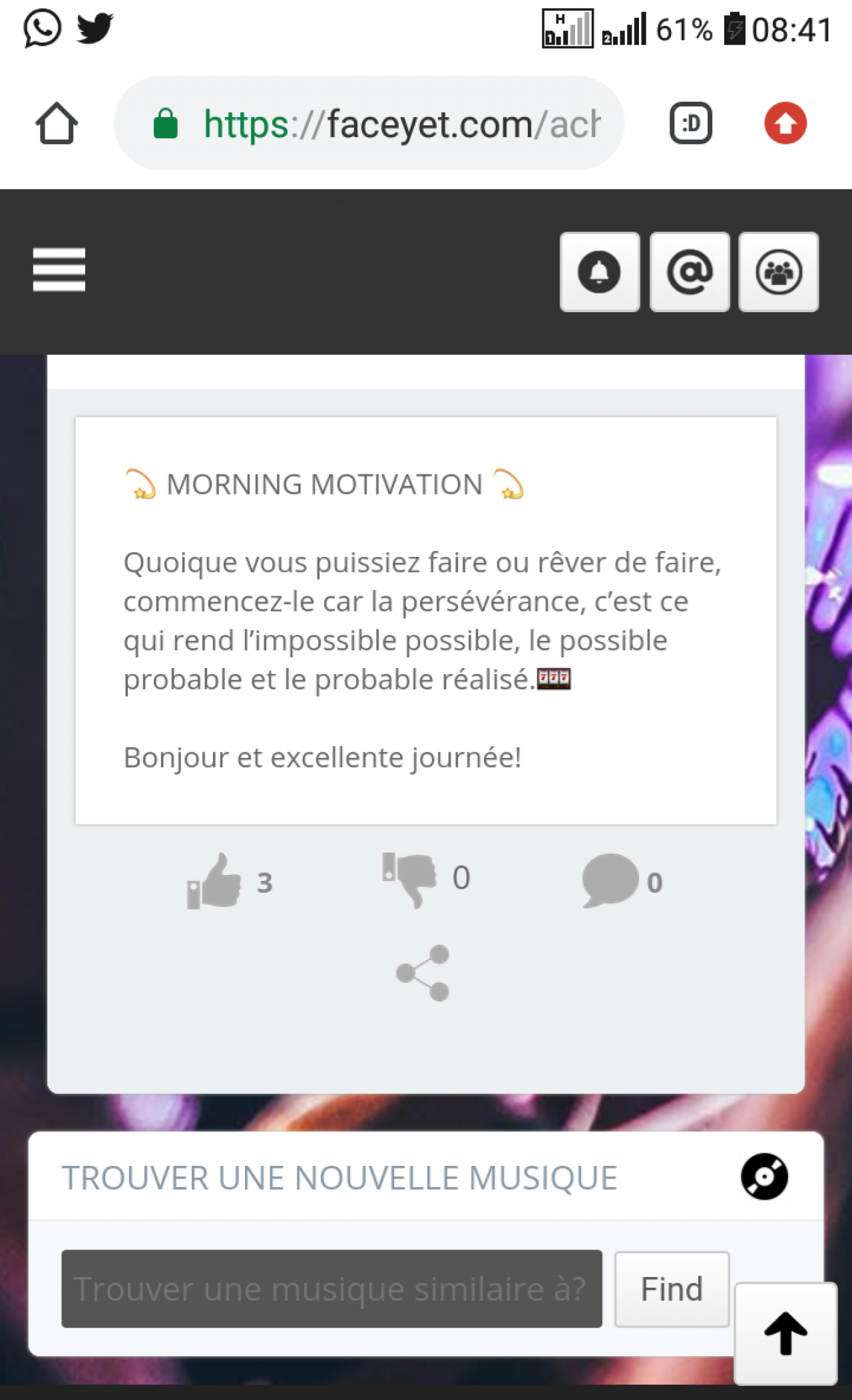Open the browser tabs switcher
The height and width of the screenshot is (1400, 852).
tap(690, 124)
